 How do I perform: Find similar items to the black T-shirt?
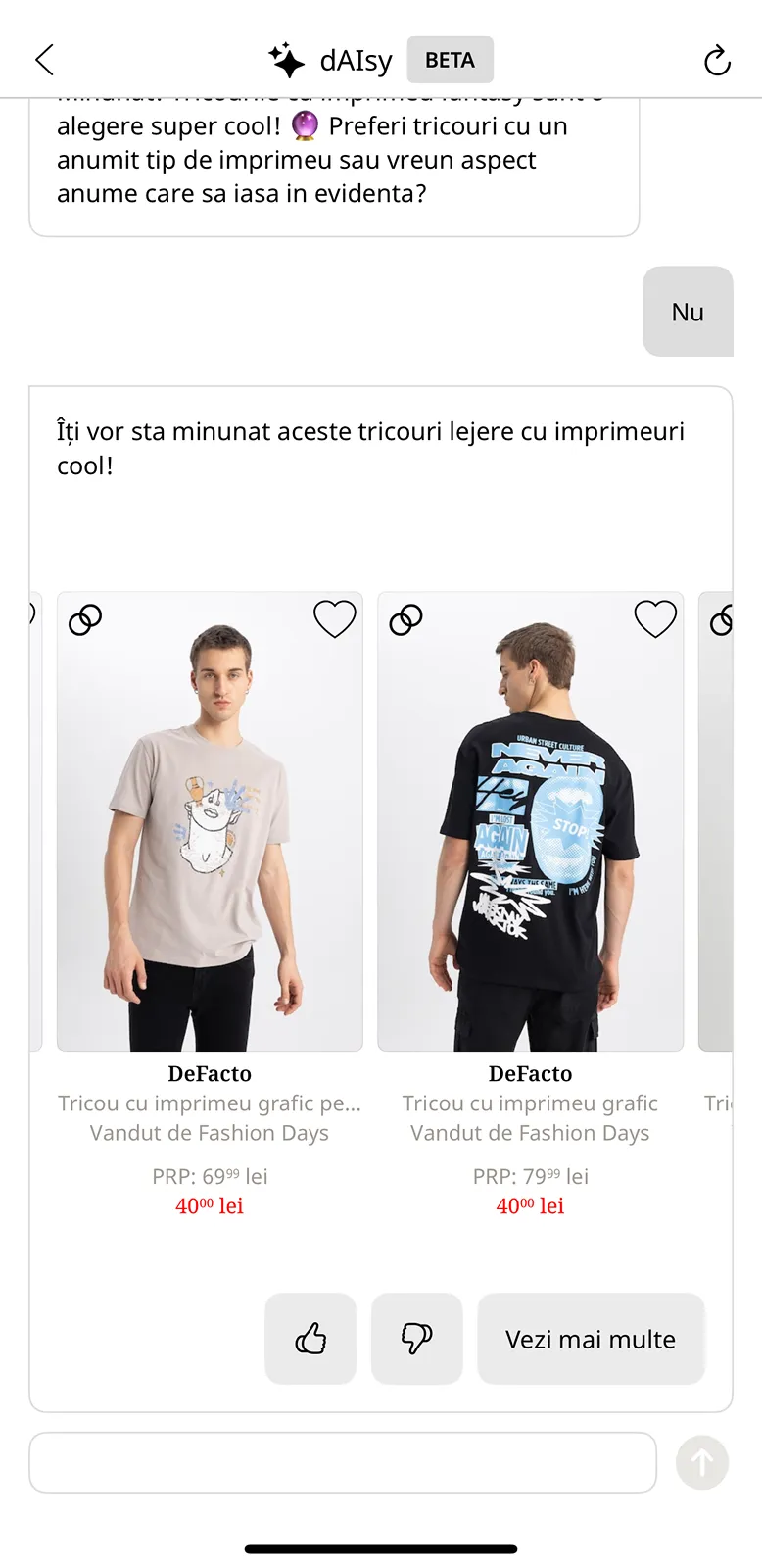coord(405,619)
